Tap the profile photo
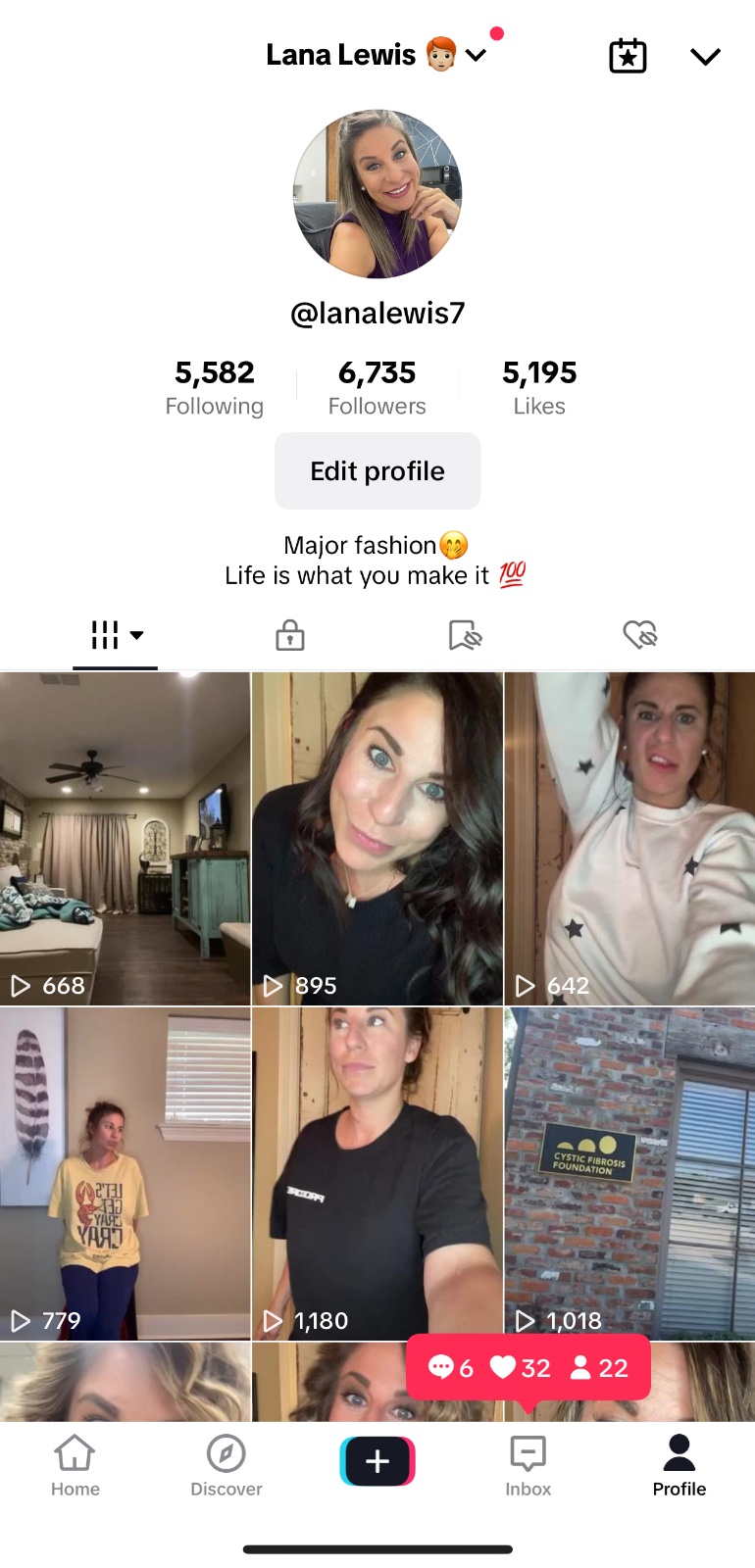755x1568 pixels. click(377, 194)
